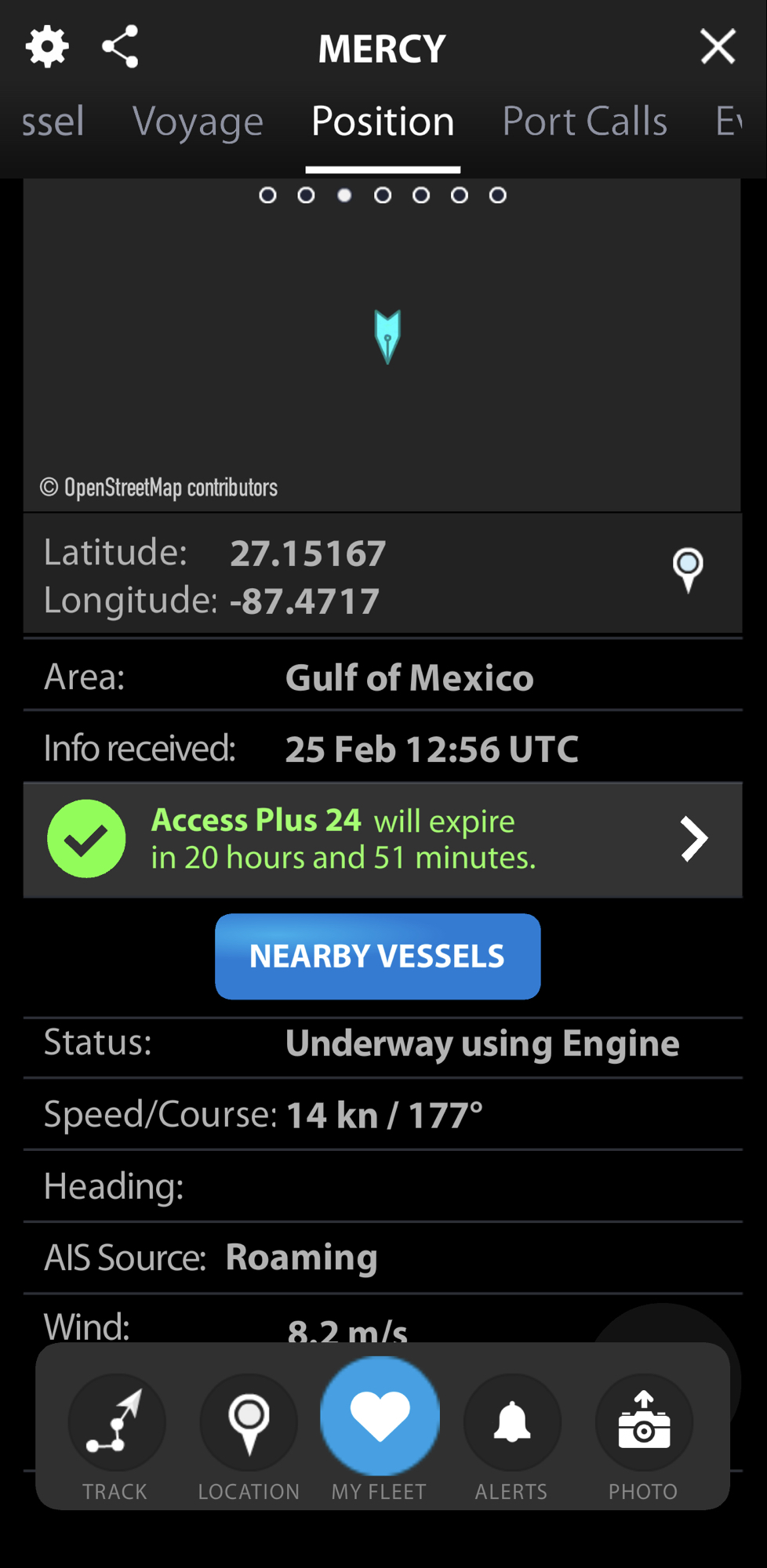Screen dimensions: 767x1568
Task: Share the MERCY vessel details
Action: [121, 47]
